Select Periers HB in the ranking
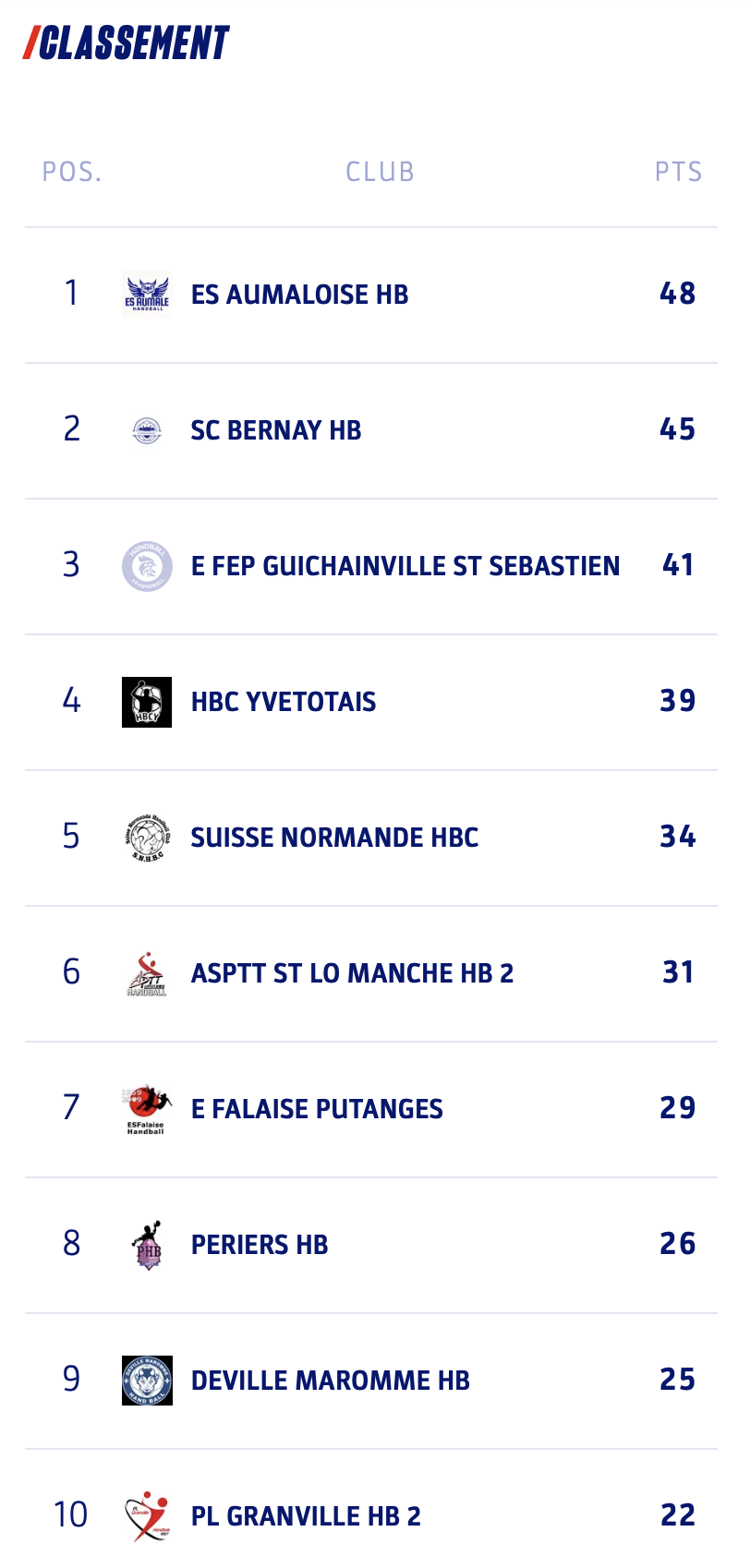This screenshot has width=750, height=1568. pos(371,1245)
